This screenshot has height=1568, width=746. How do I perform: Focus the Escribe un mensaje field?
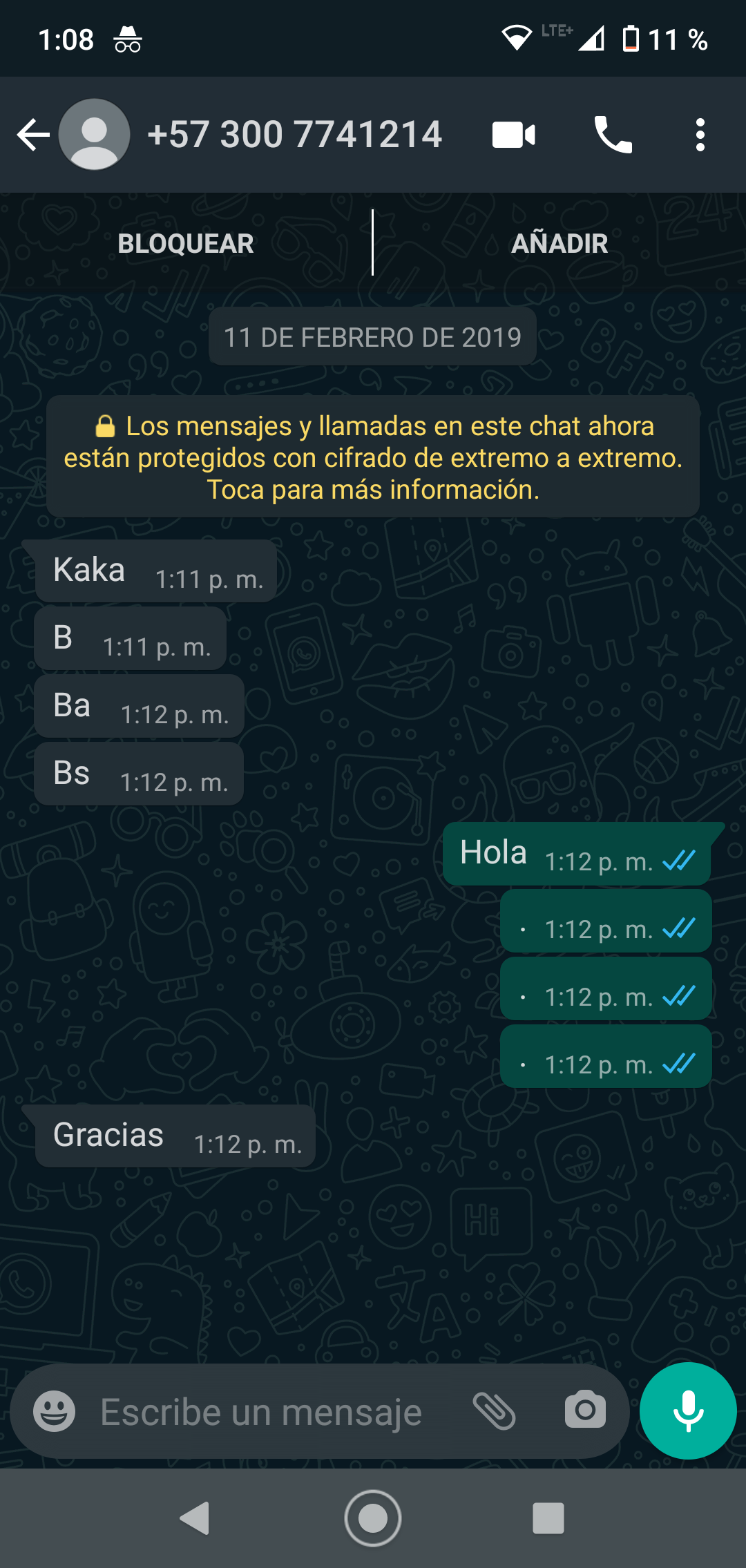[261, 1412]
